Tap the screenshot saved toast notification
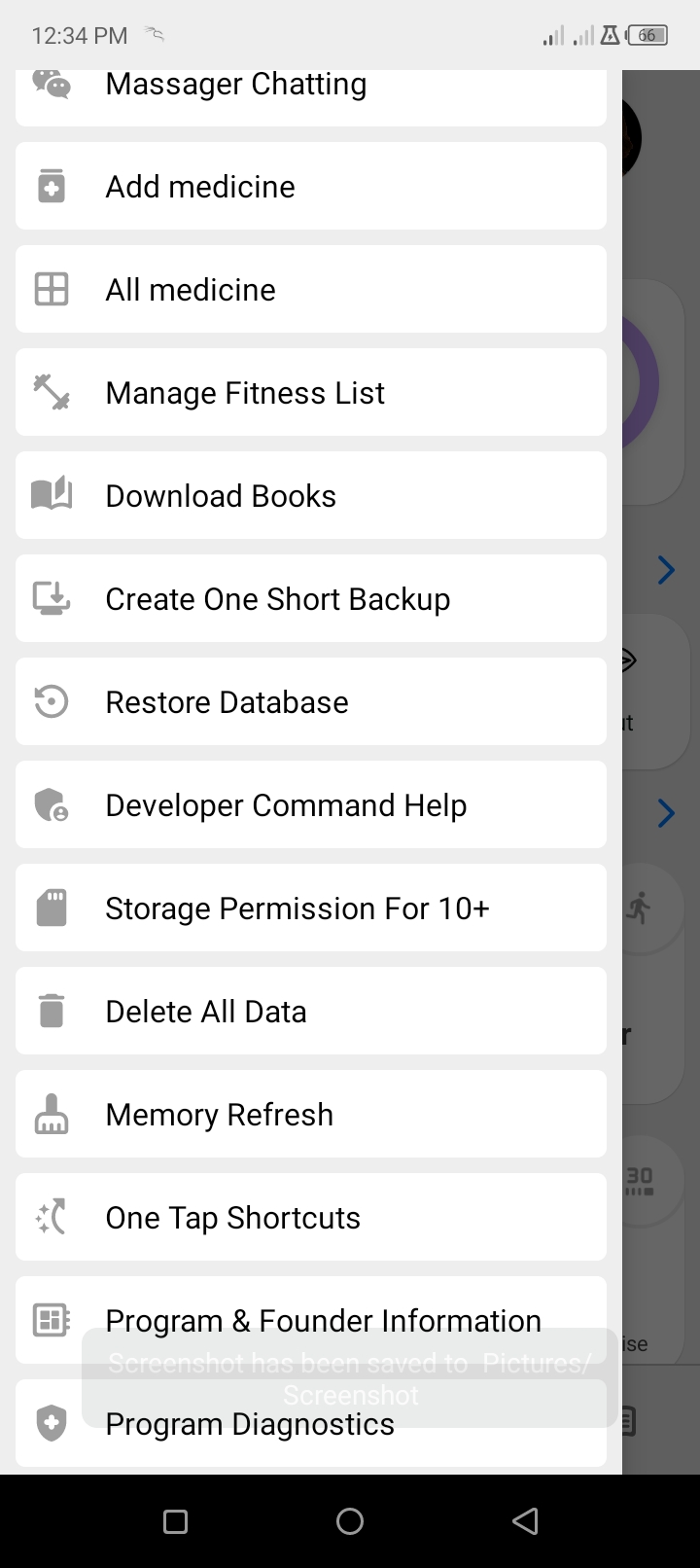Viewport: 700px width, 1568px height. pos(348,1376)
